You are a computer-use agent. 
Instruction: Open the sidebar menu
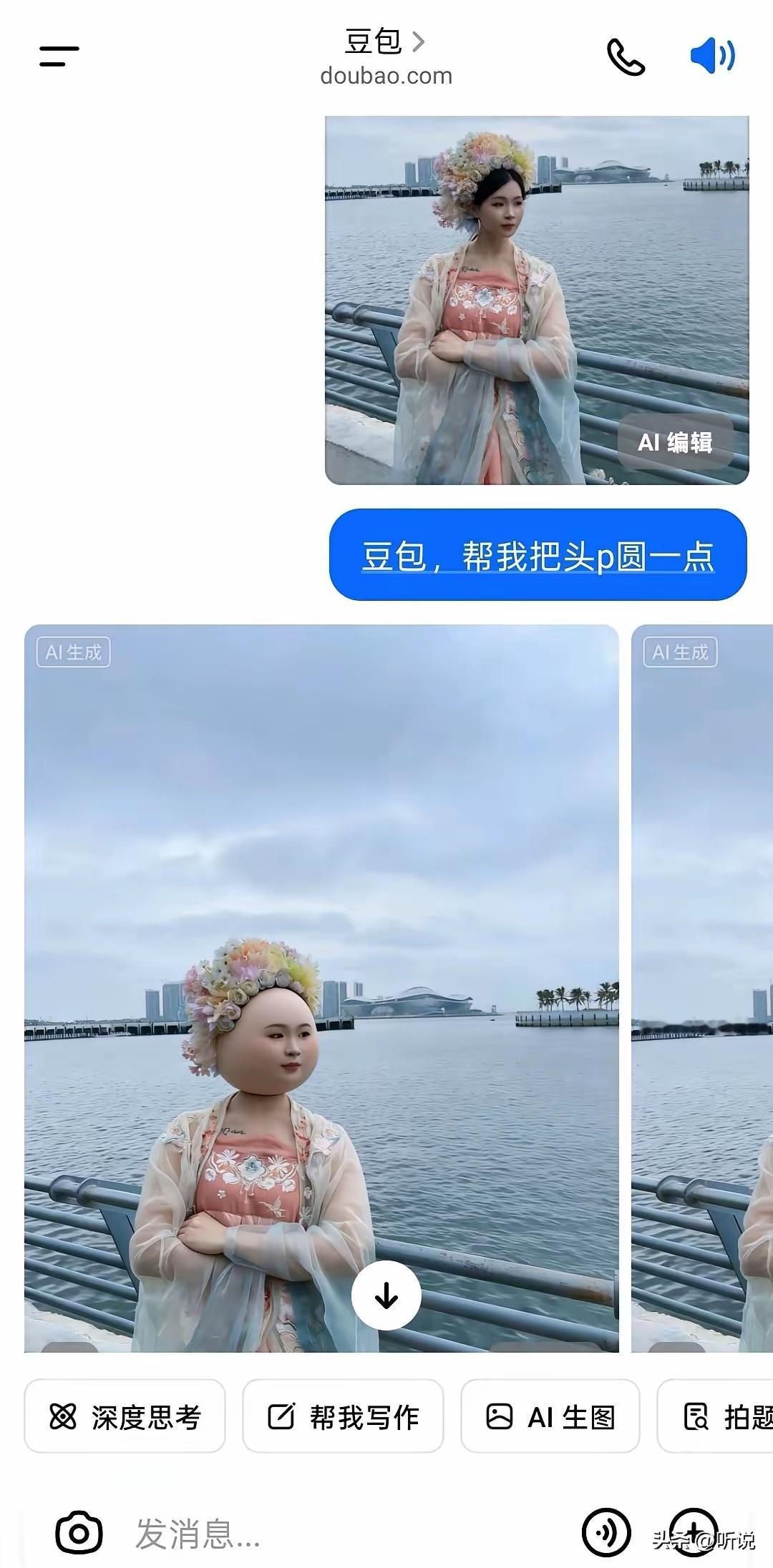[x=59, y=57]
